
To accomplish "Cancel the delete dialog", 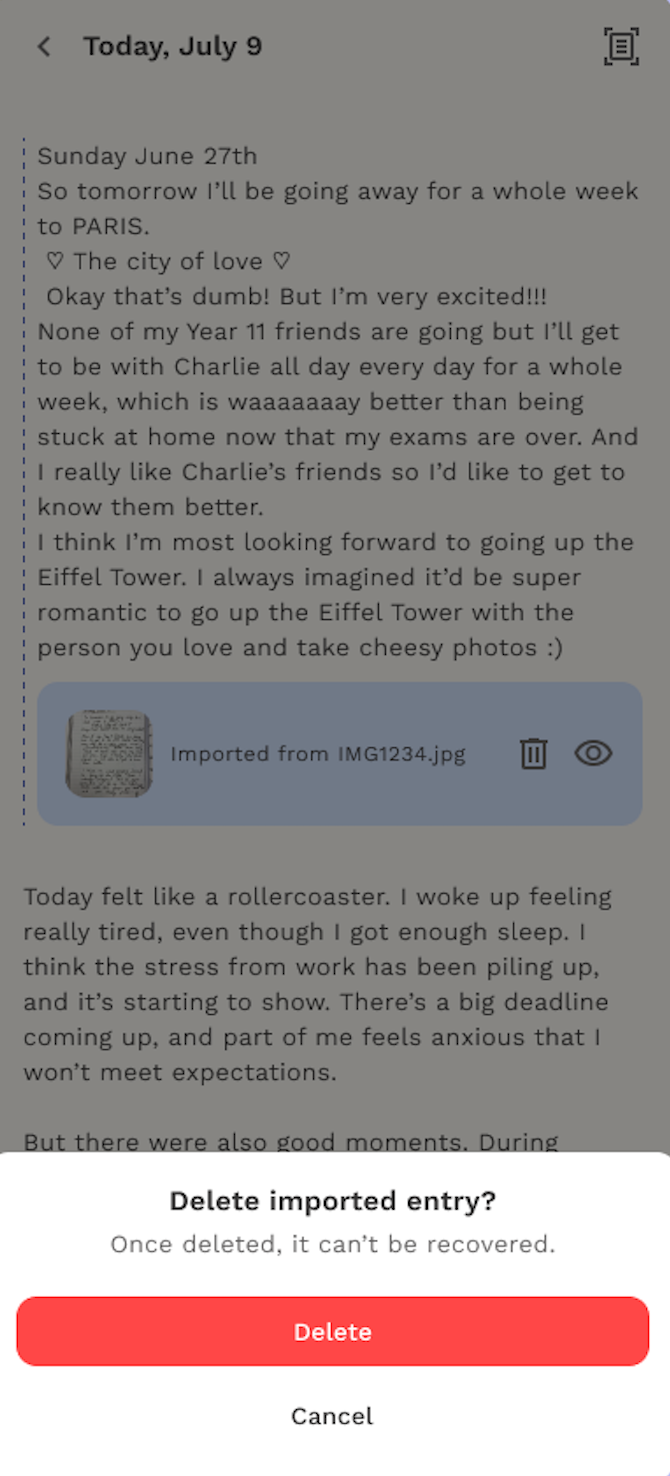I will point(332,1416).
